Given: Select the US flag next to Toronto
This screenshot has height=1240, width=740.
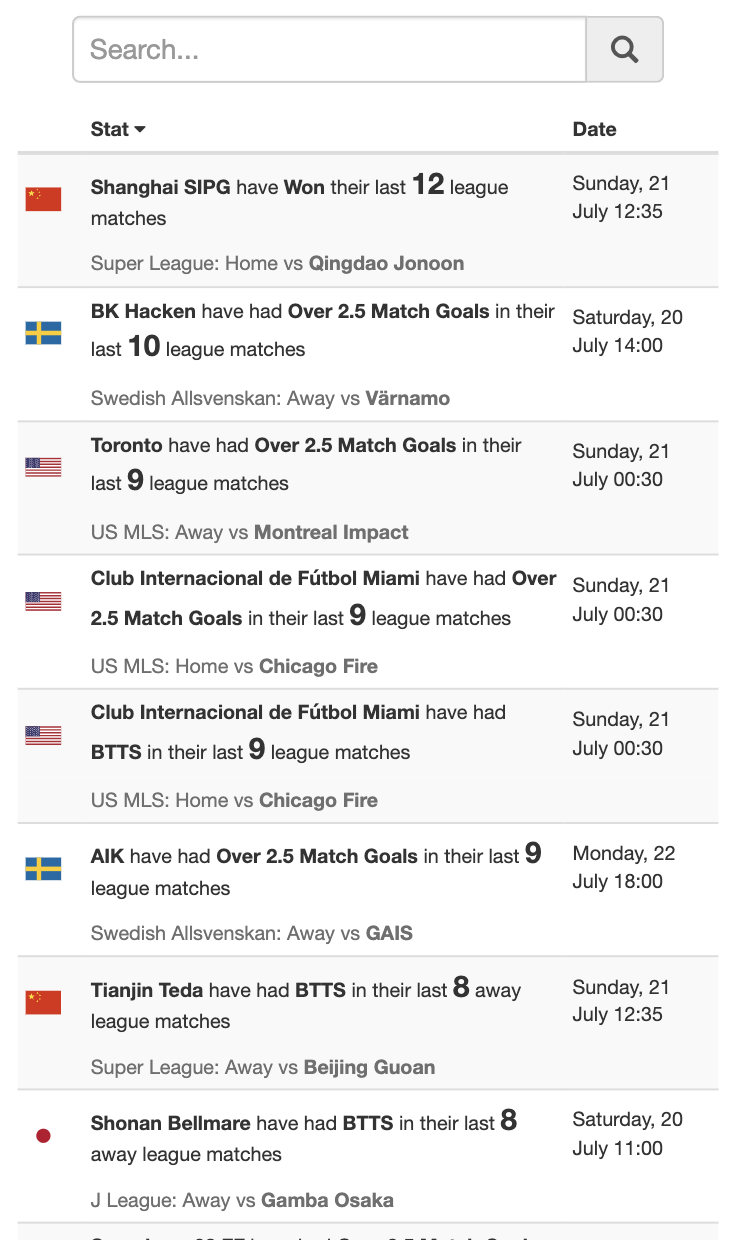Looking at the screenshot, I should tap(42, 466).
